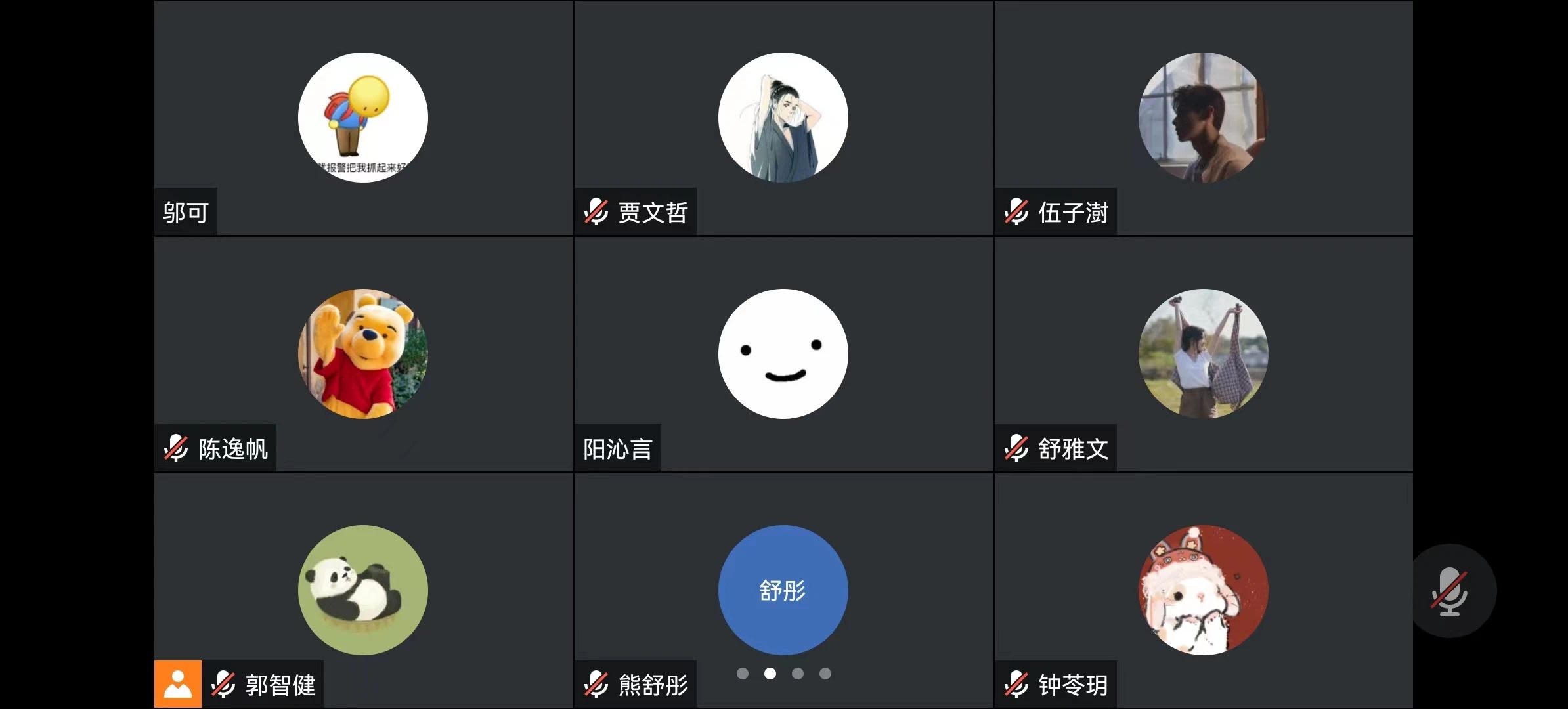The width and height of the screenshot is (1568, 709).
Task: Open 阳沁言's smiley face tile
Action: 783,354
